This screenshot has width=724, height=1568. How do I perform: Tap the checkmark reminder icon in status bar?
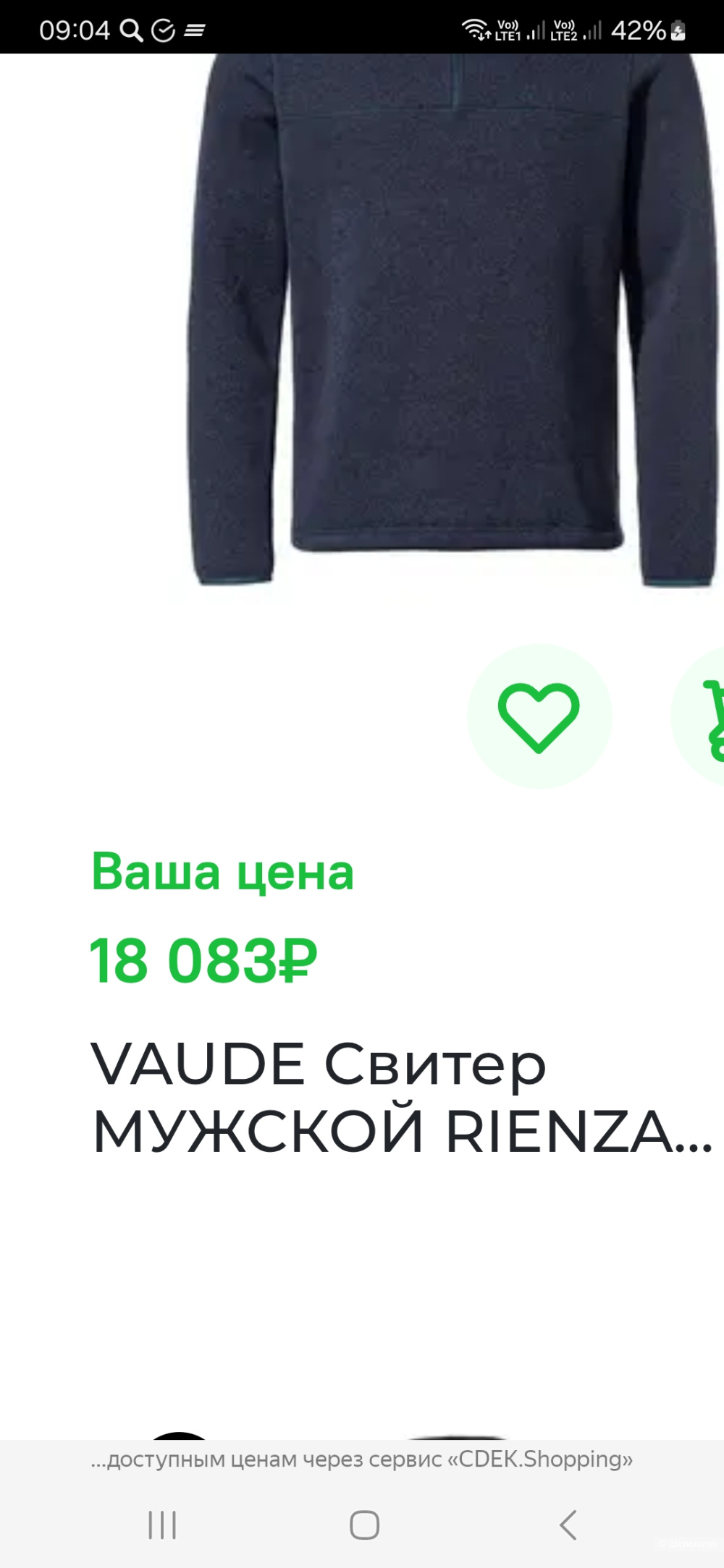[x=162, y=30]
